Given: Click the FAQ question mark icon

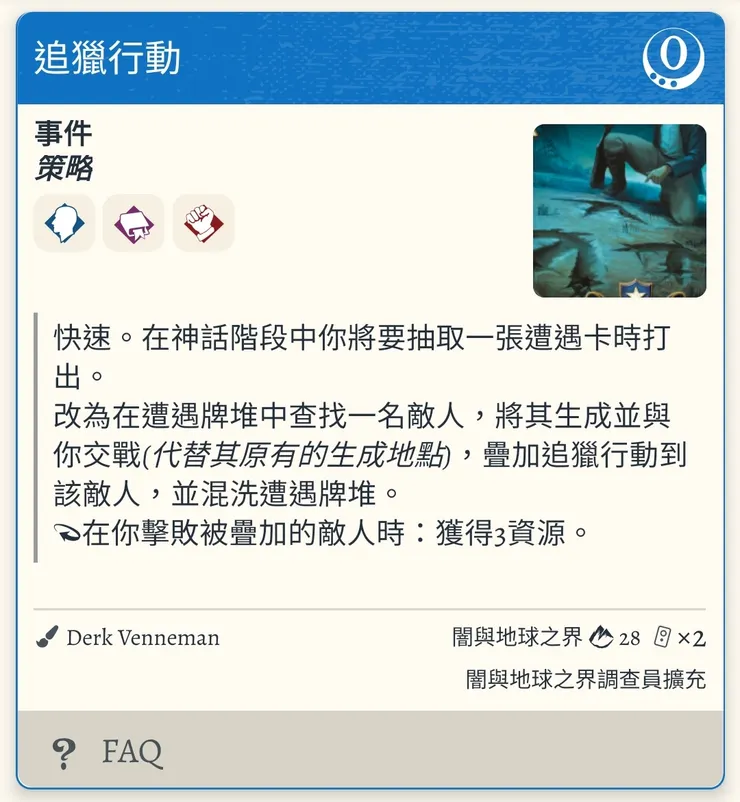Looking at the screenshot, I should (63, 751).
